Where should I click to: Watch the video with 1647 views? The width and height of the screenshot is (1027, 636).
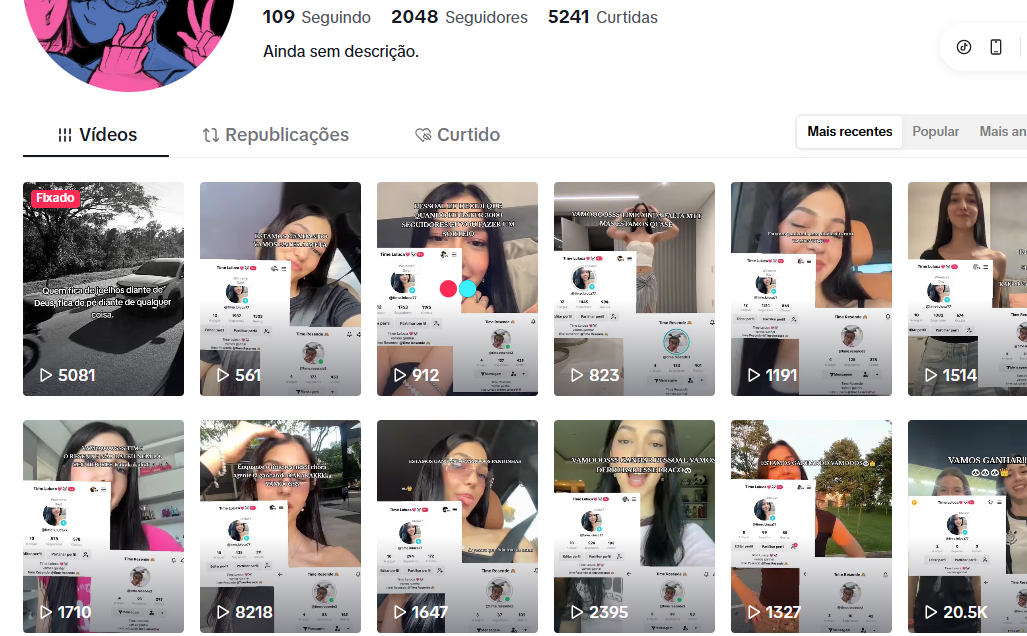[457, 526]
